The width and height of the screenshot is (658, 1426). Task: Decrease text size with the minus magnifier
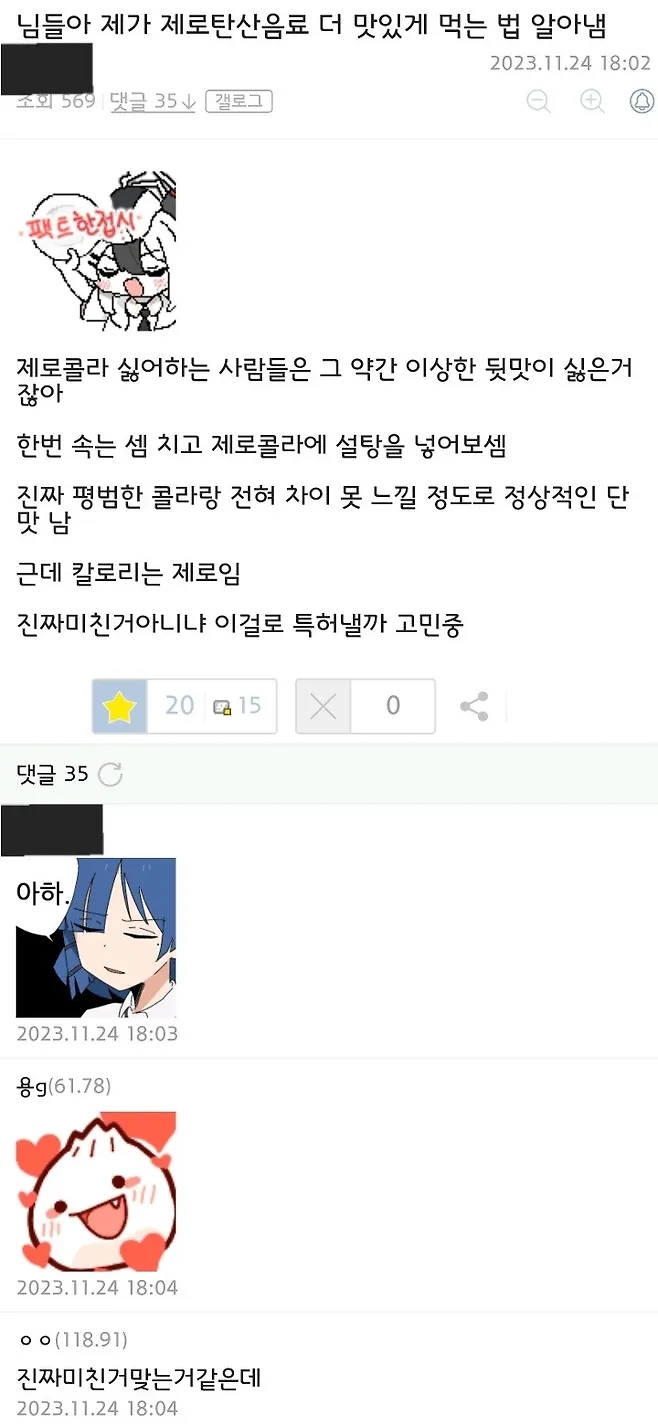(x=539, y=101)
